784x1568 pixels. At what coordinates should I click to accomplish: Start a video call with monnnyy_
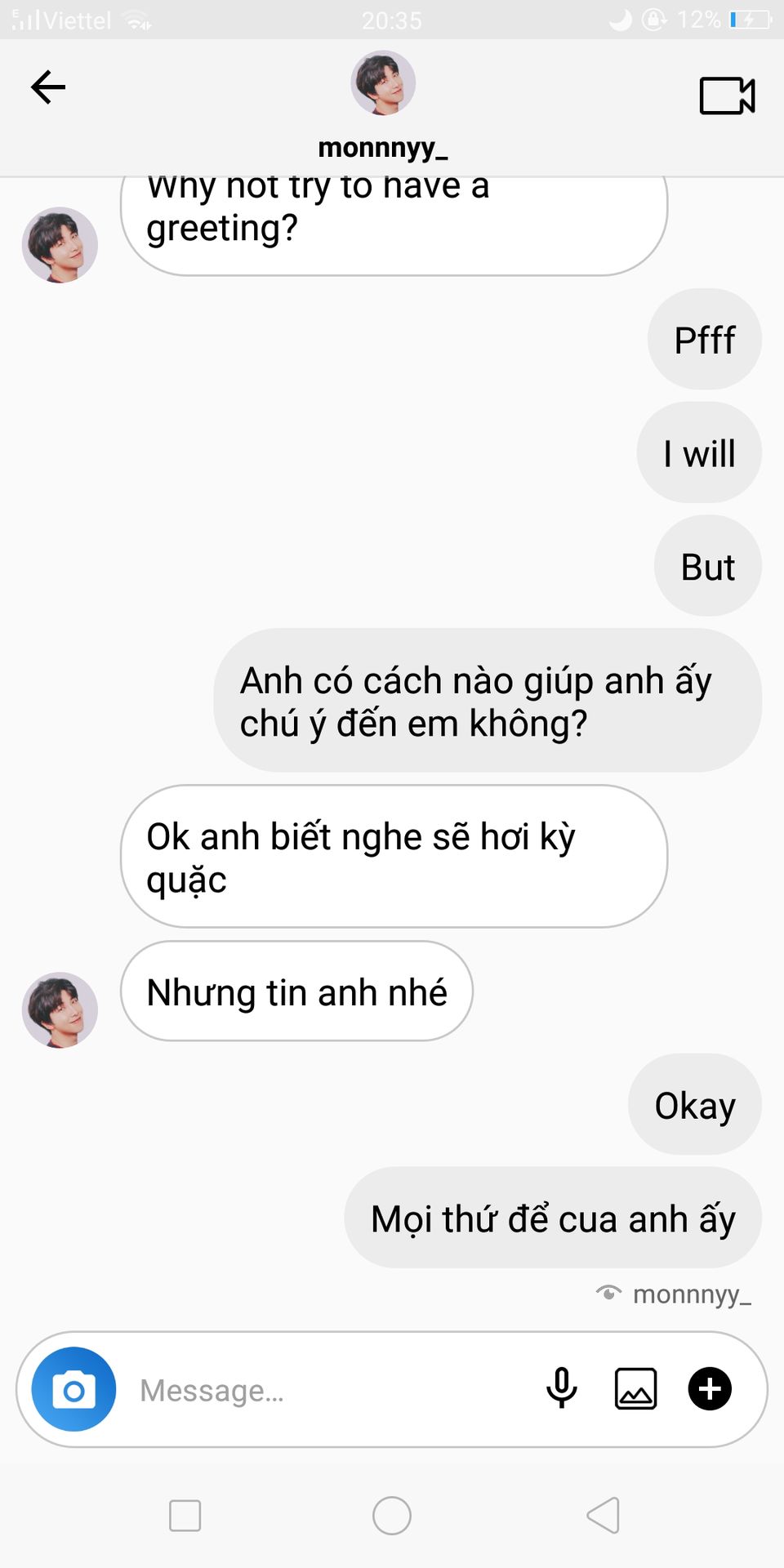(727, 96)
